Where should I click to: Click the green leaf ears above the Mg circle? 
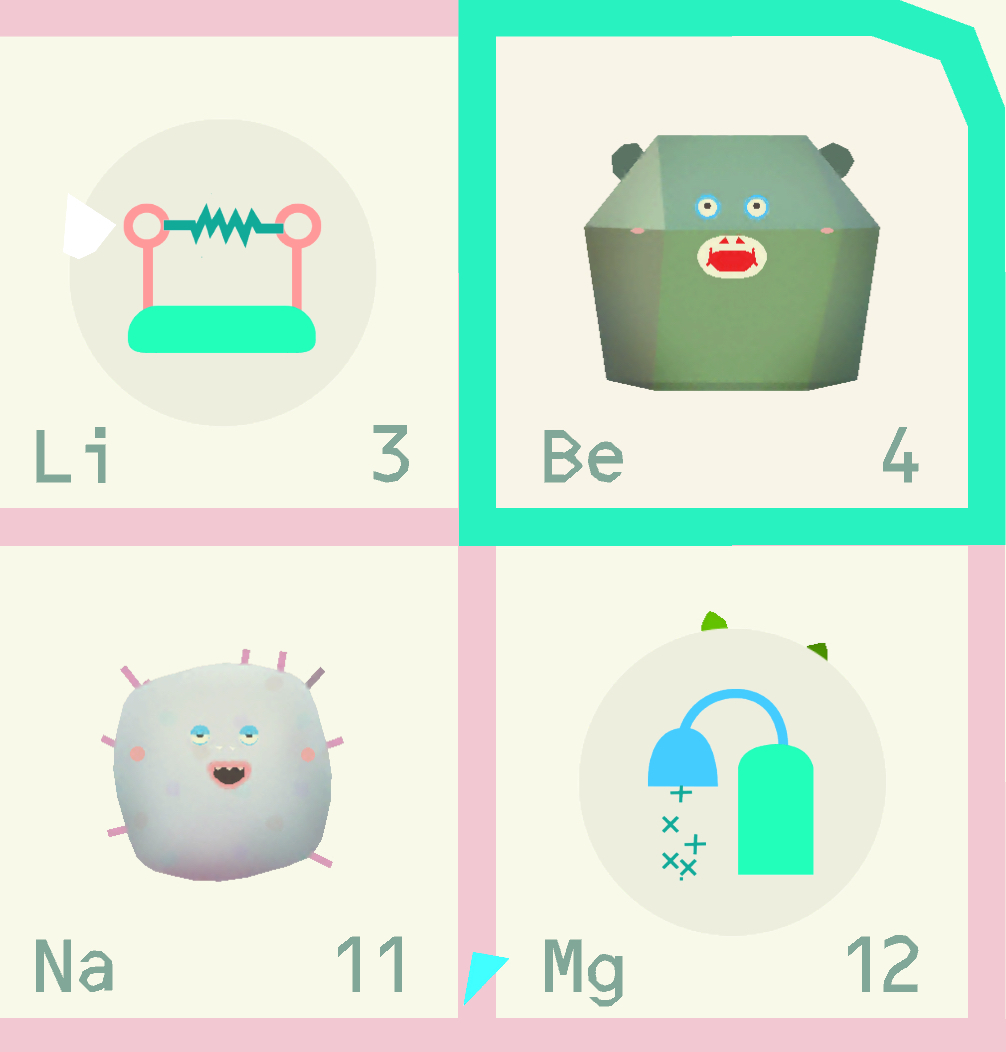[x=712, y=622]
